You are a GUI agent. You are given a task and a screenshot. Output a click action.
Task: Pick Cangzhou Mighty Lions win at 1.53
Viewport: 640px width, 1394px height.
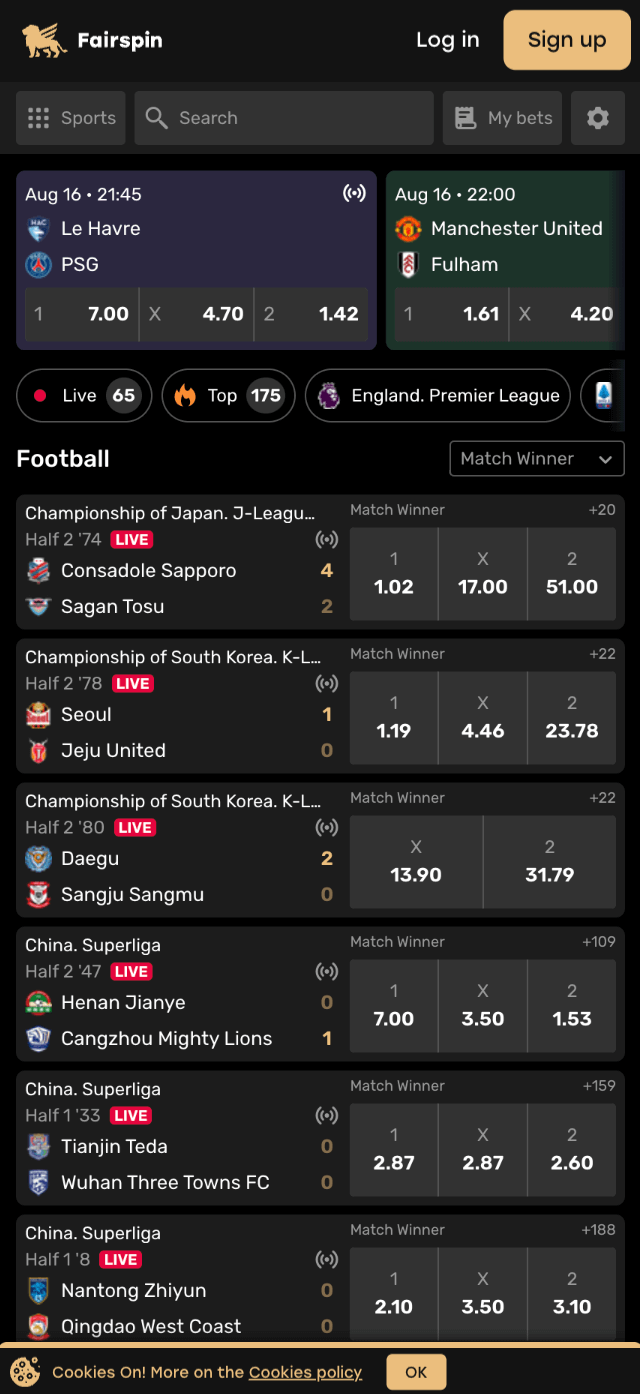(572, 1004)
